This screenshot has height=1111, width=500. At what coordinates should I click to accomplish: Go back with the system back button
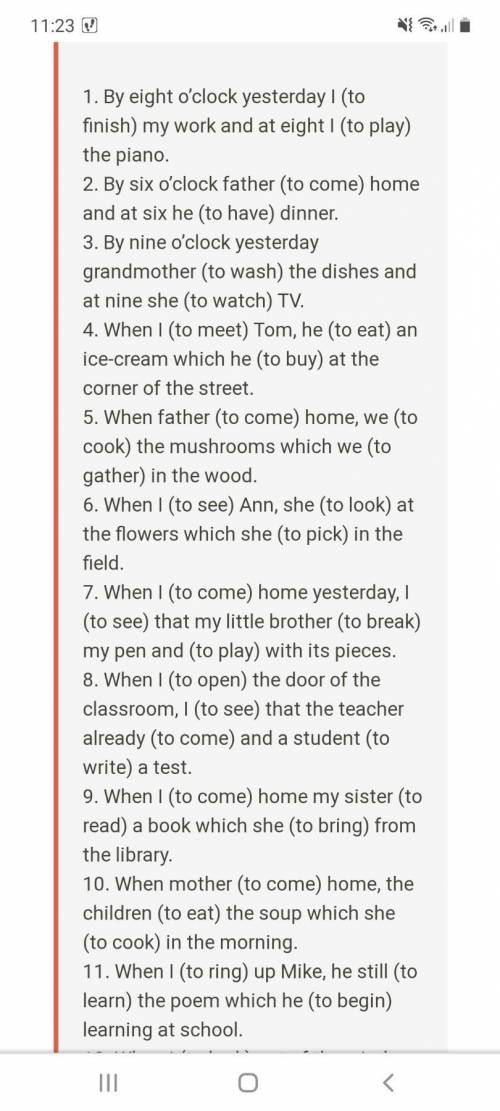387,1082
